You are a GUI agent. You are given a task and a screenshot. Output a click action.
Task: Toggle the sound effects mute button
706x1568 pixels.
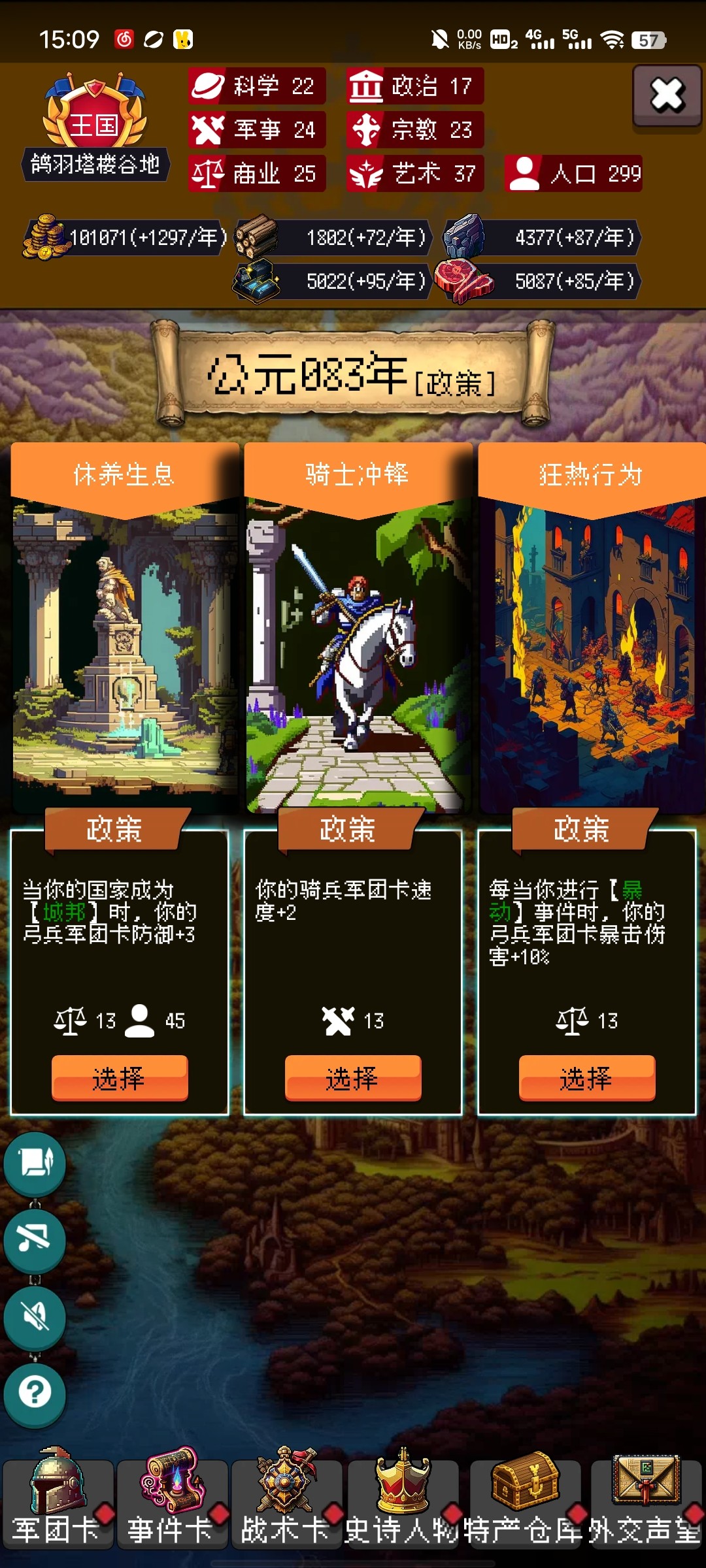coord(35,1315)
